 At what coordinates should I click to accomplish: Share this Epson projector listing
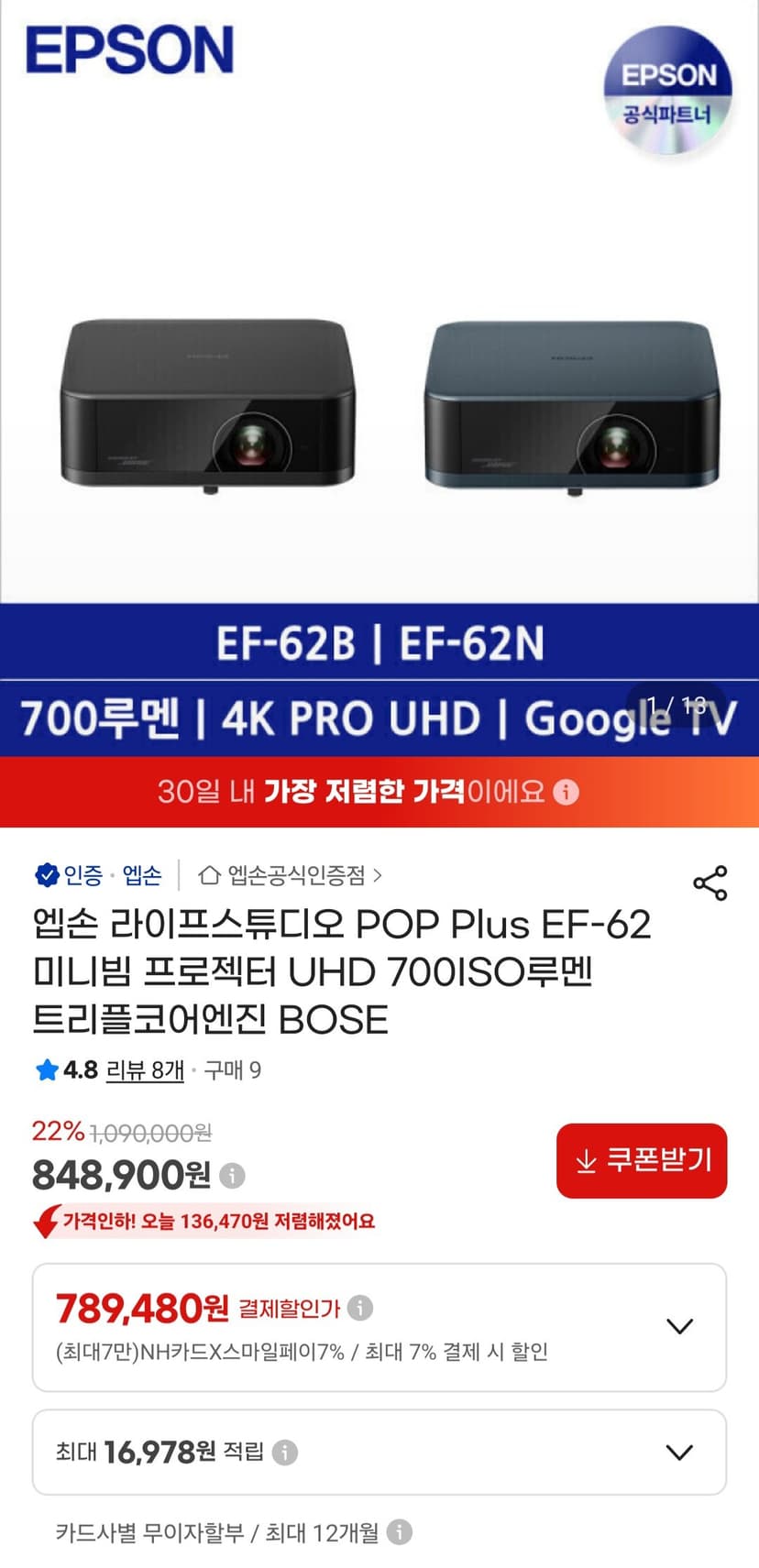click(x=710, y=883)
